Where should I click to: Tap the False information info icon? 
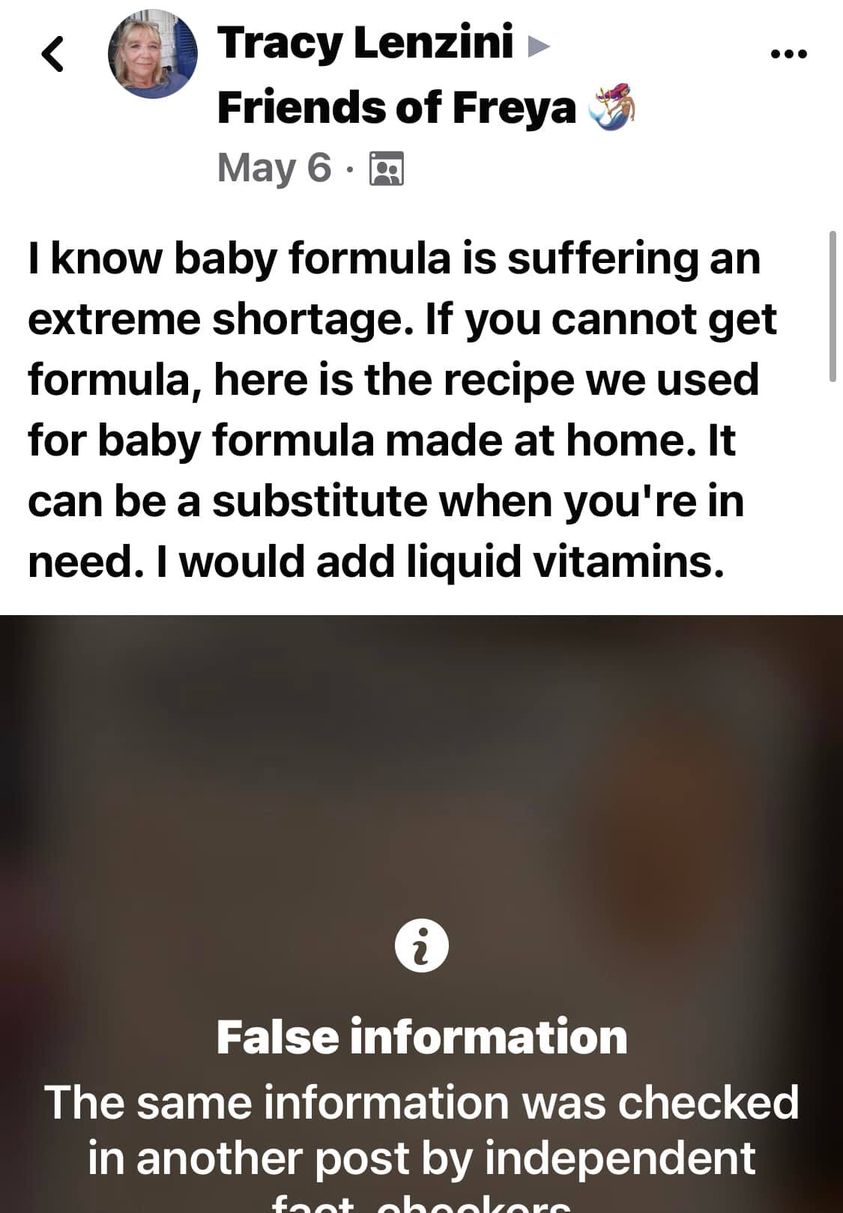click(421, 945)
